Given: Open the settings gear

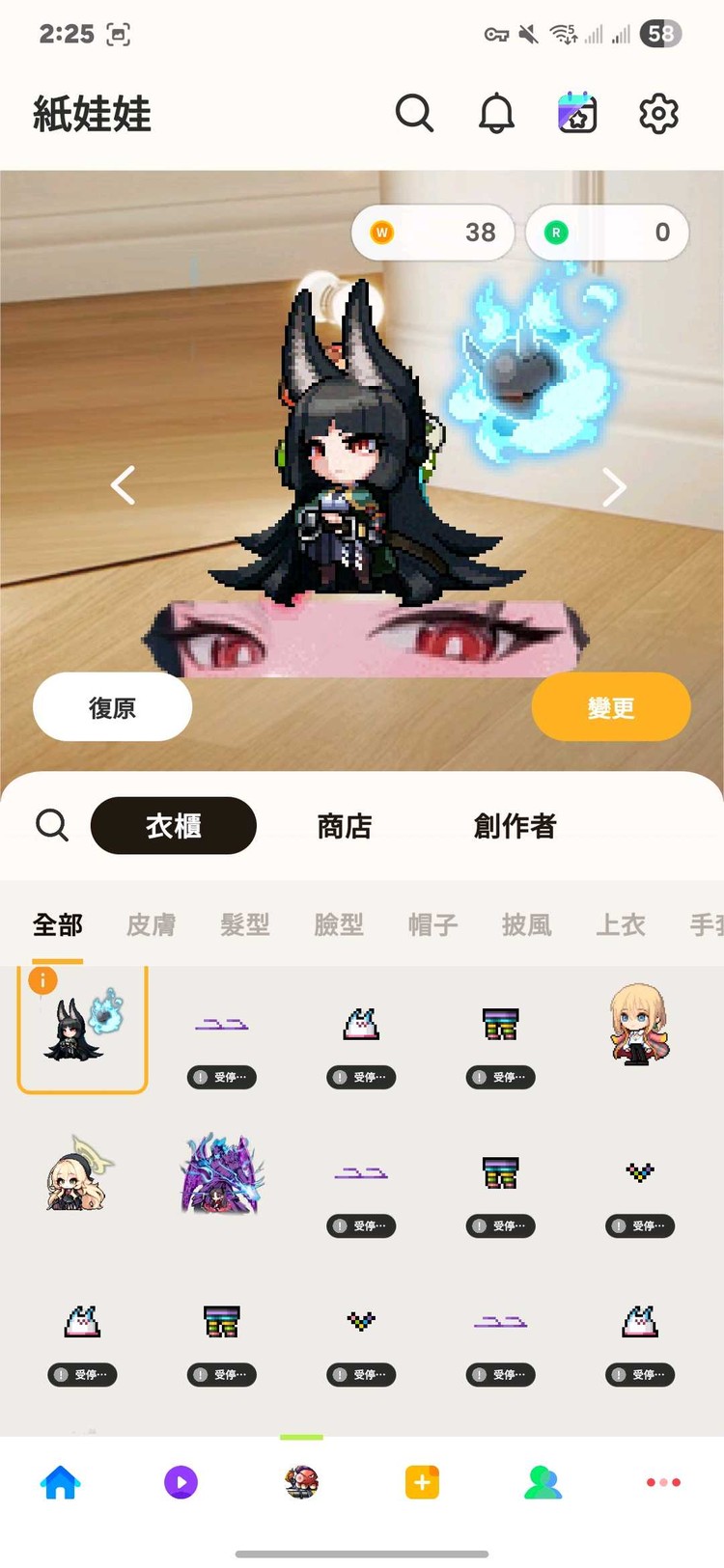Looking at the screenshot, I should pos(658,114).
